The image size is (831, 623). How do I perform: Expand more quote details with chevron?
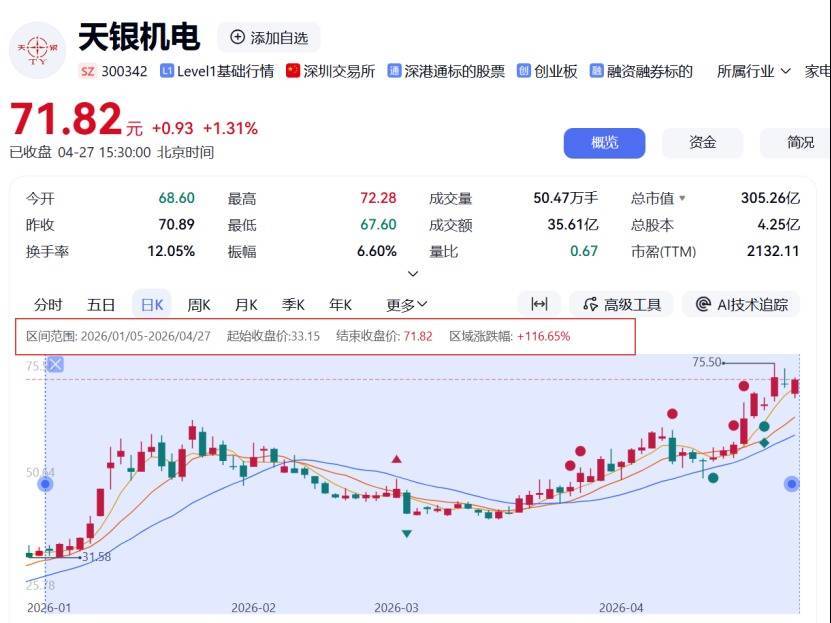coord(413,274)
